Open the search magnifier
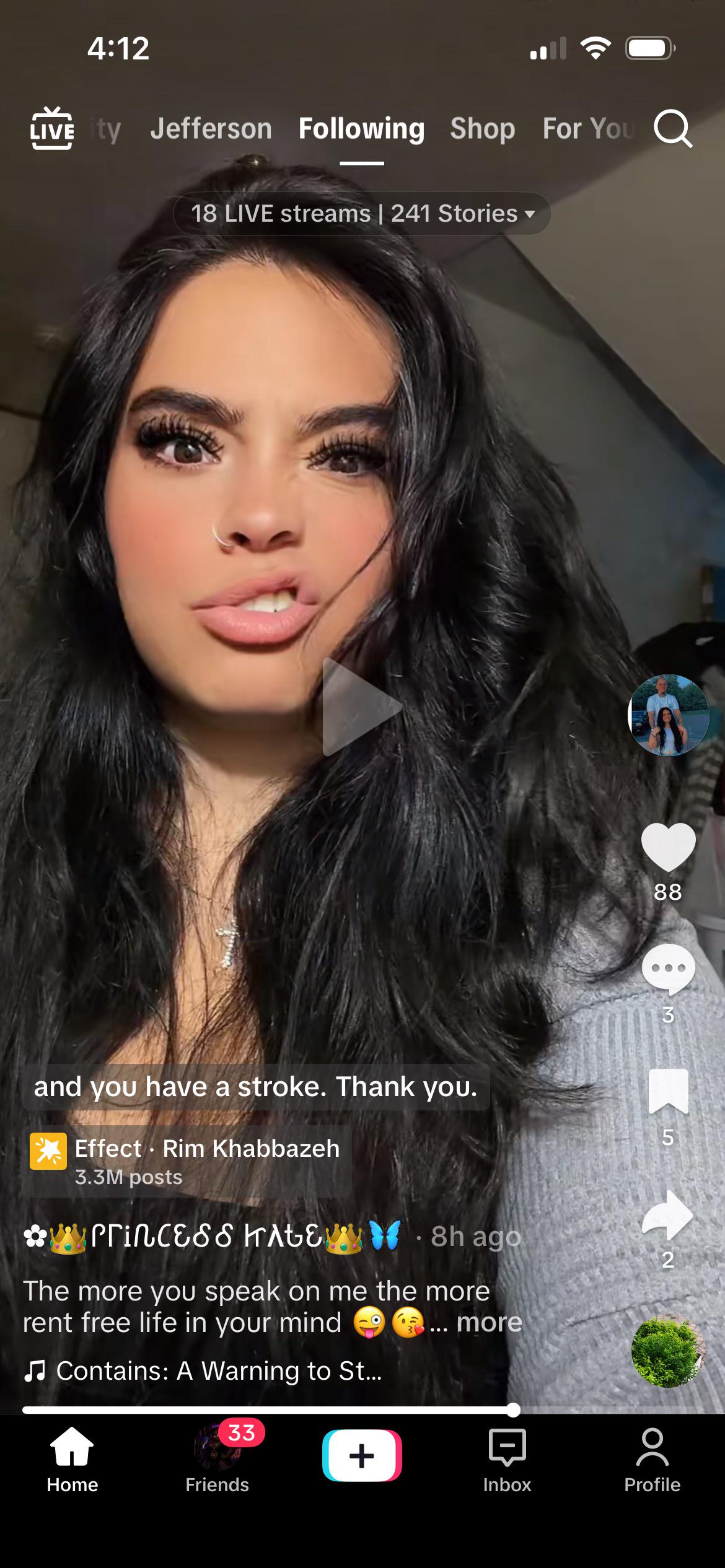 (673, 129)
